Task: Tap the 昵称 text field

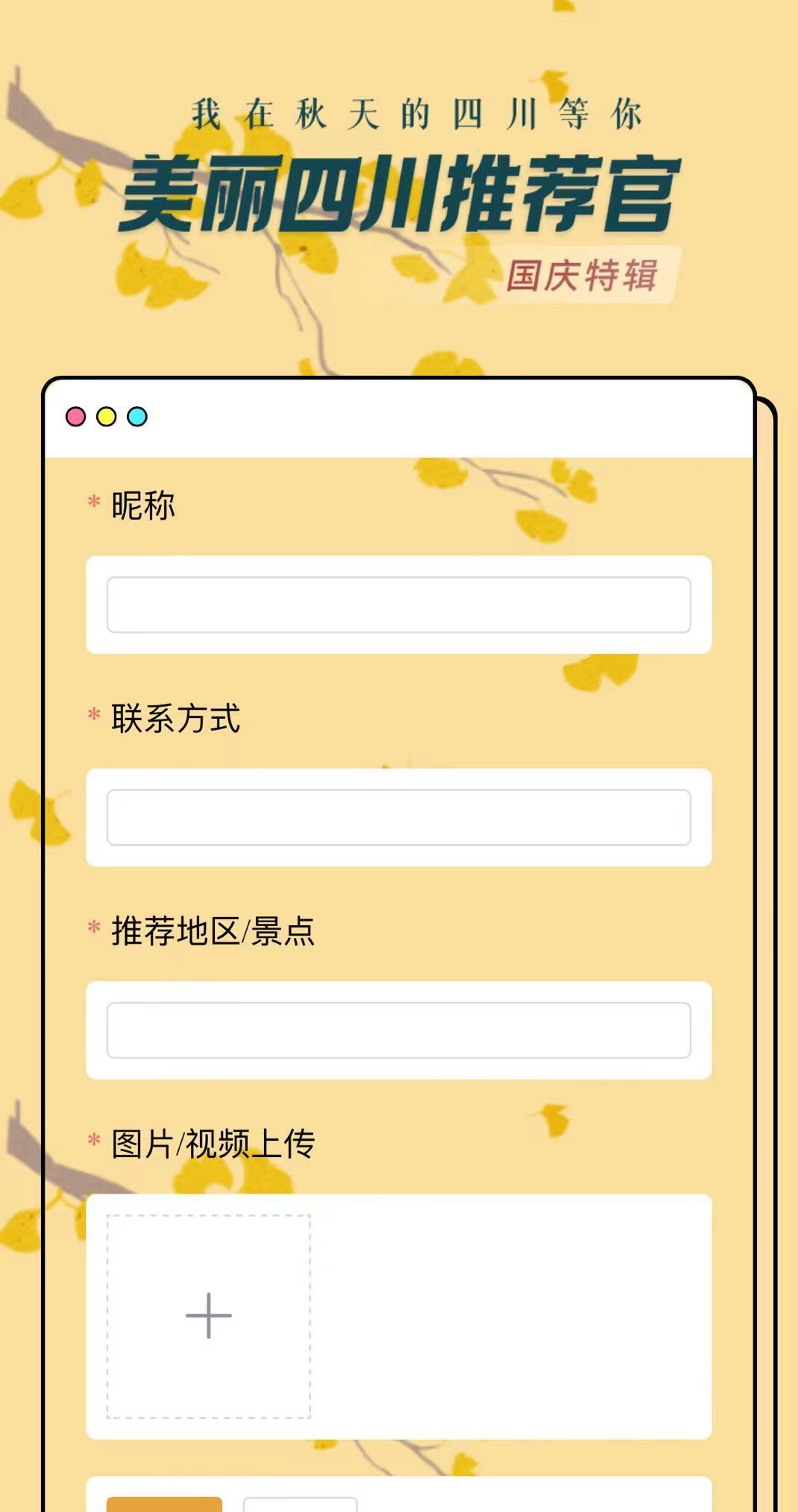Action: [398, 605]
